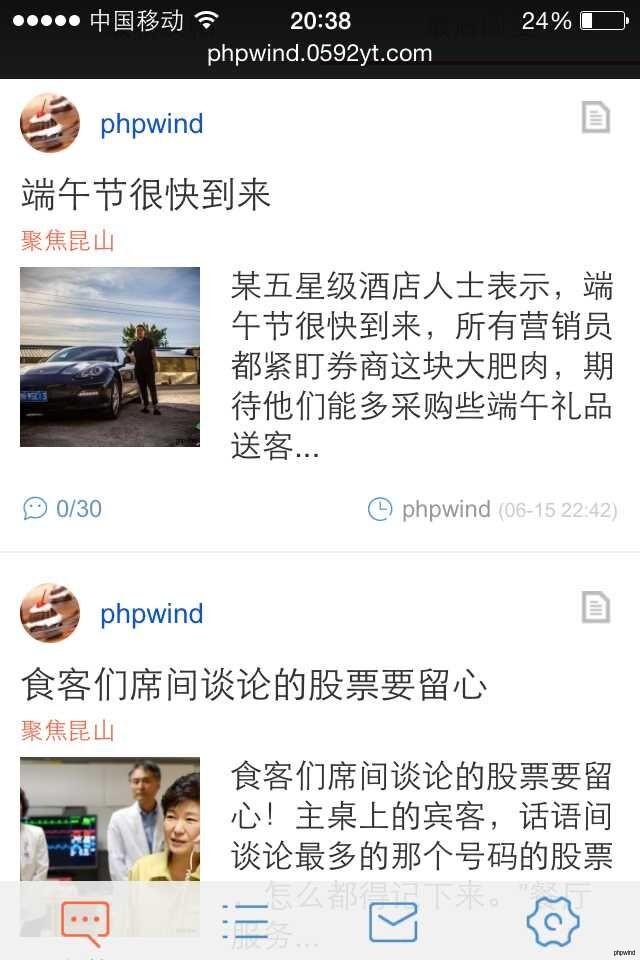This screenshot has width=640, height=960.
Task: Tap the document icon beside 端午节很快到来 author
Action: (596, 117)
